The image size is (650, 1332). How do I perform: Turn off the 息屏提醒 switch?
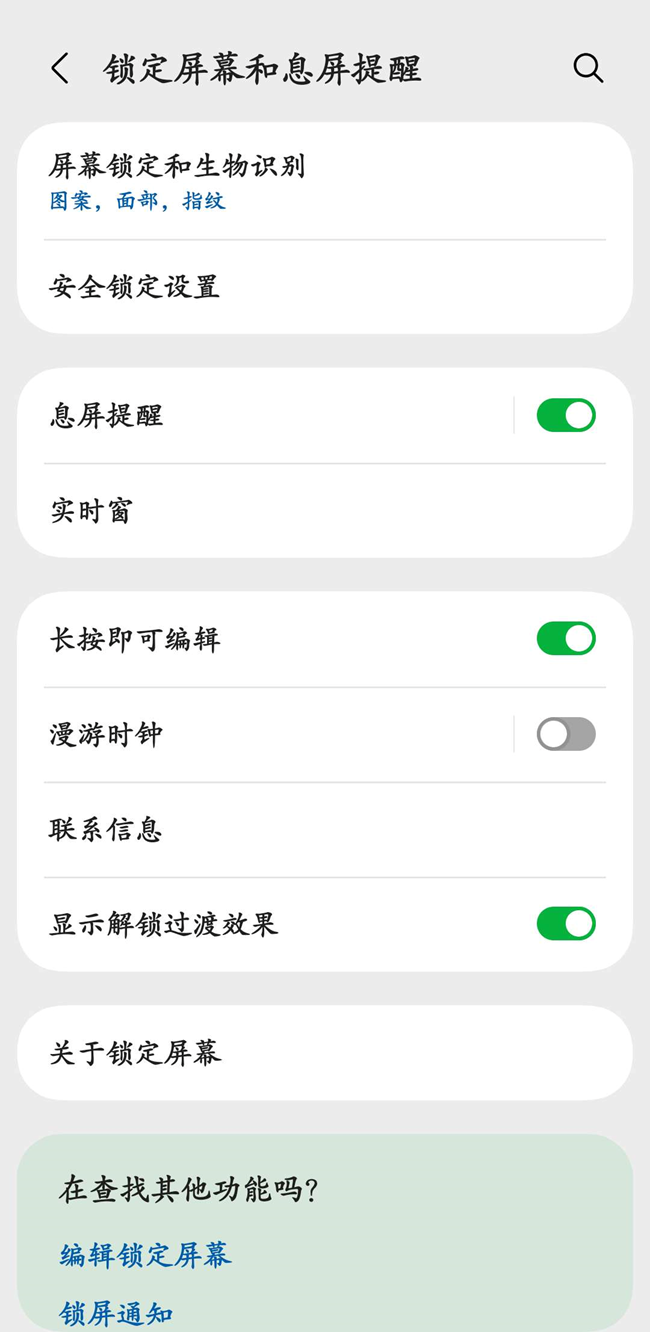tap(565, 415)
